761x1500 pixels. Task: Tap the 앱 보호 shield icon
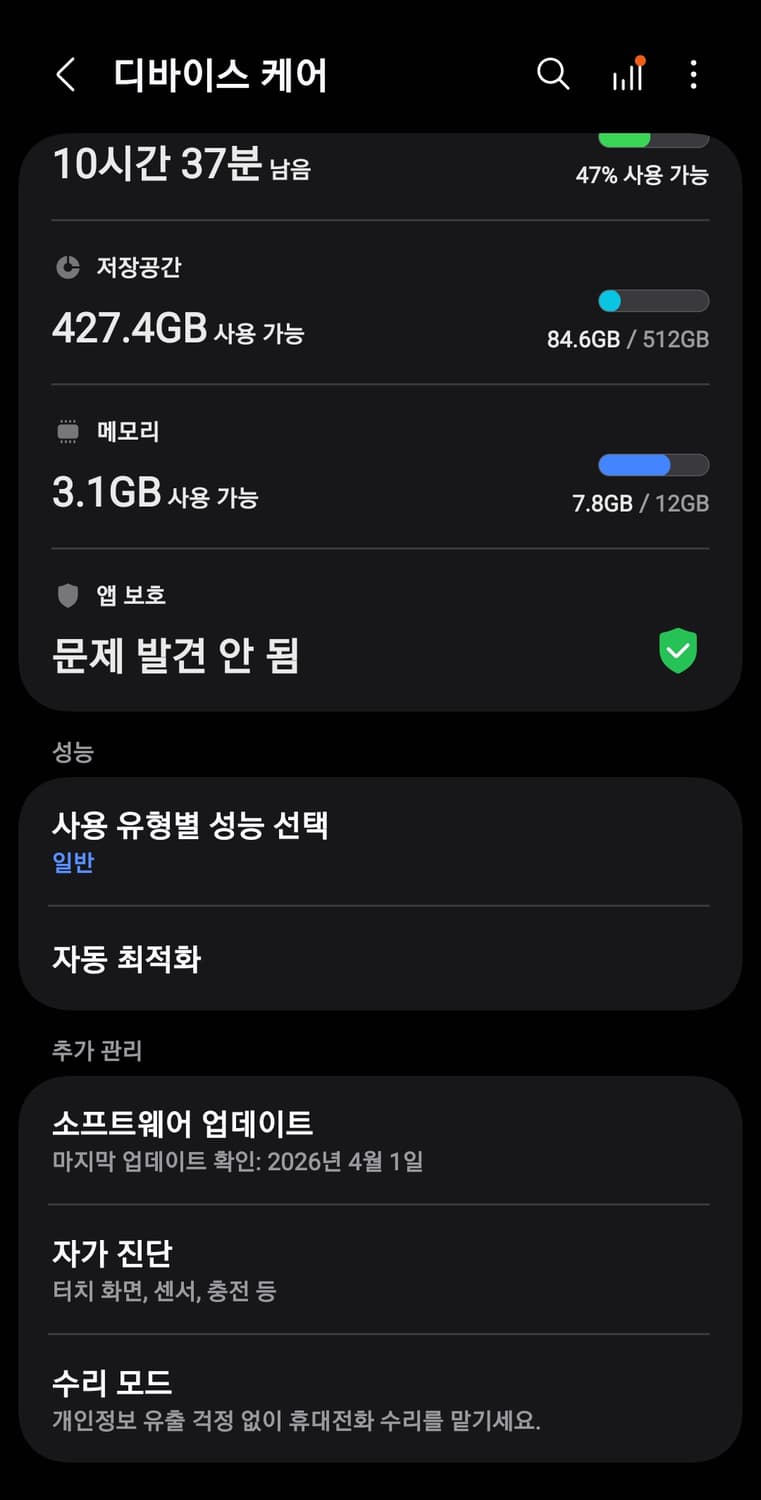click(x=66, y=594)
